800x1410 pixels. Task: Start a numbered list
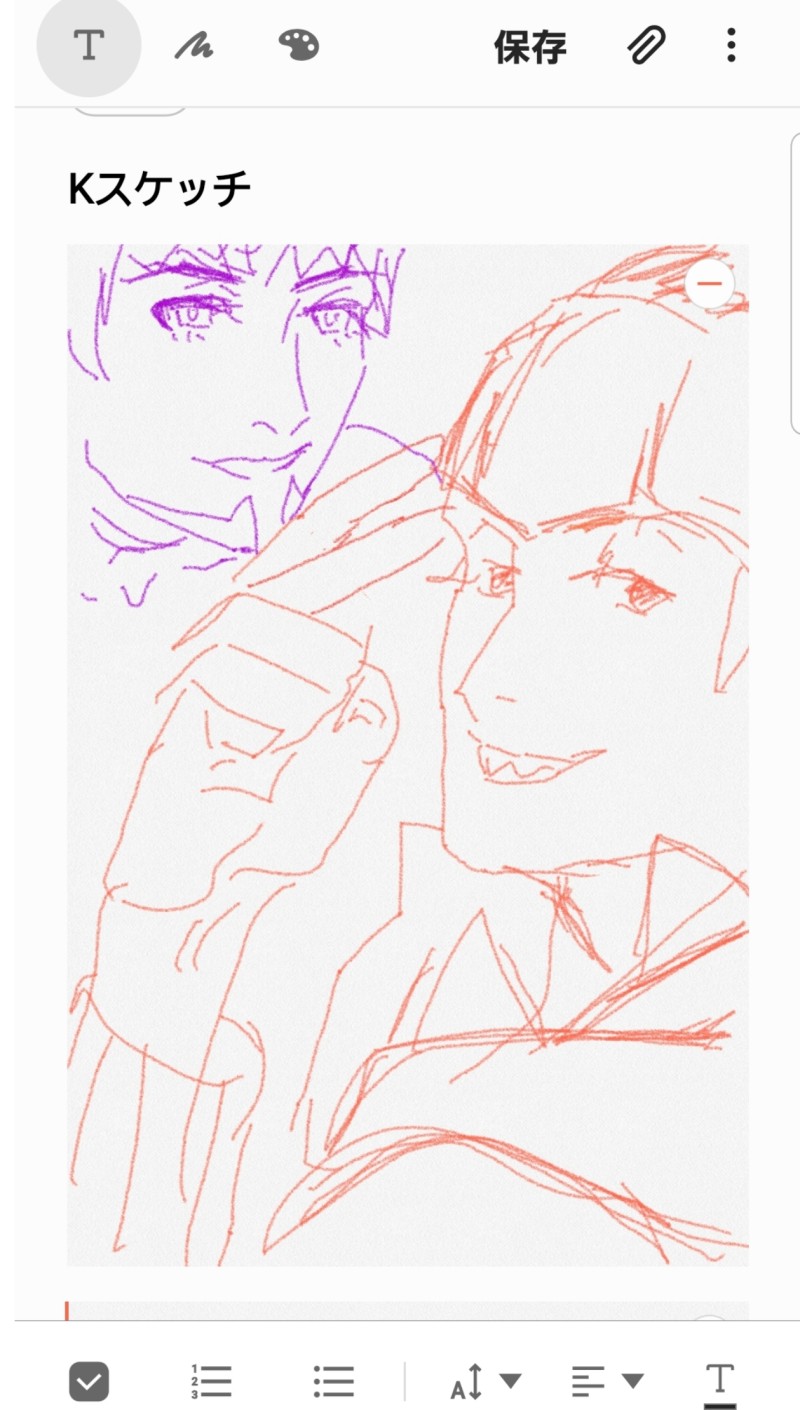click(211, 1381)
